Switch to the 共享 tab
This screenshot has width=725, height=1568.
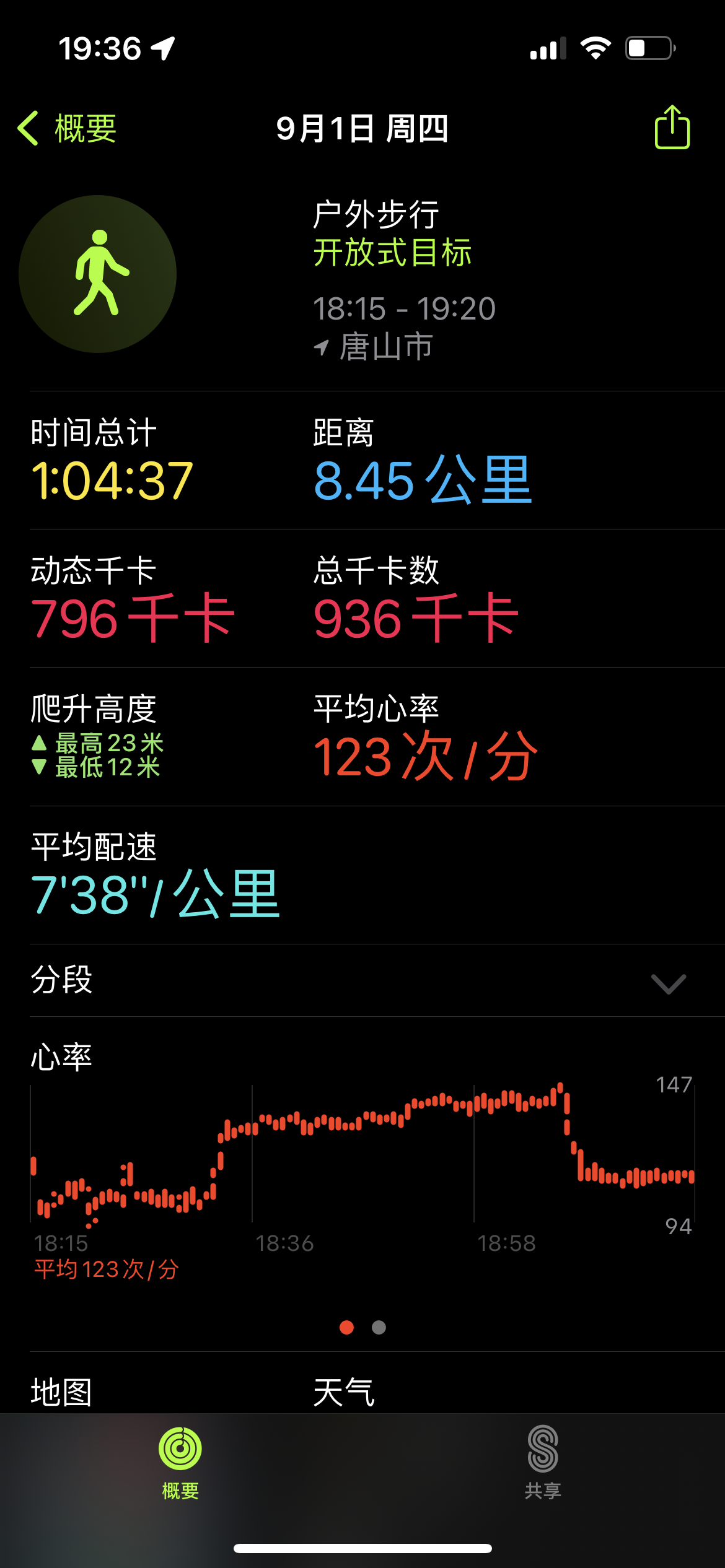(x=543, y=1463)
